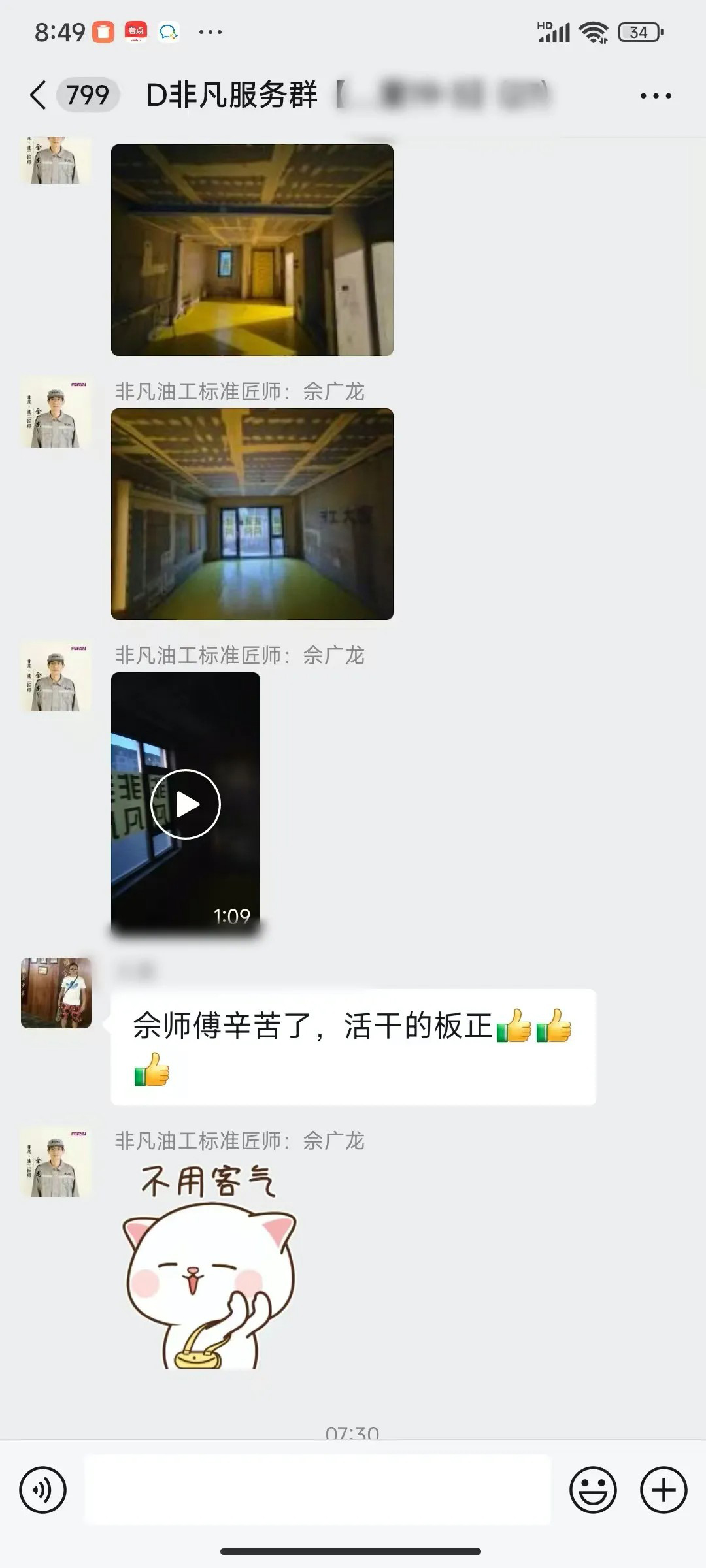The image size is (706, 1568).
Task: Switch to voice message input
Action: tap(43, 1490)
